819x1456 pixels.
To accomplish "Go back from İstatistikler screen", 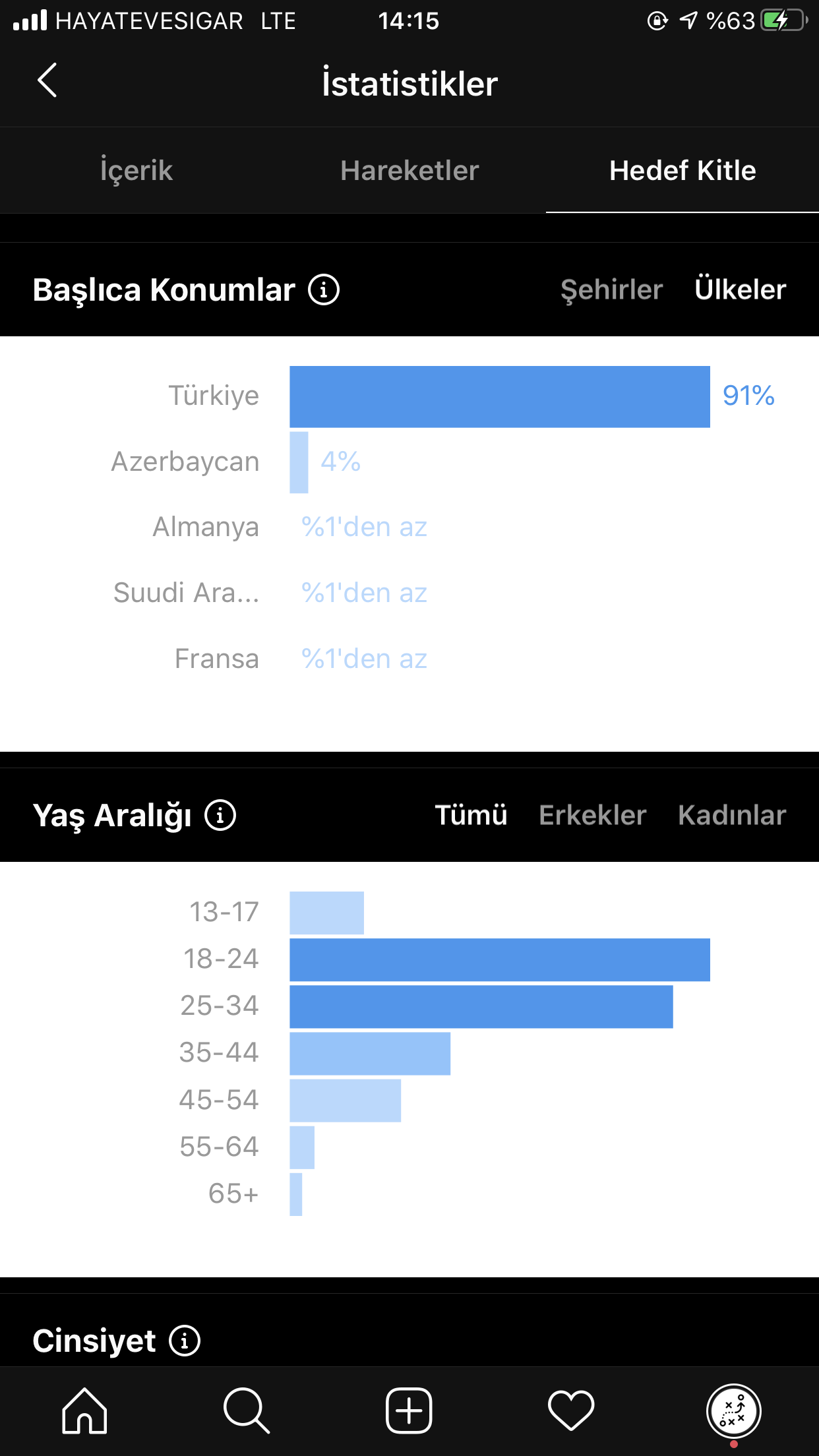I will click(x=47, y=80).
